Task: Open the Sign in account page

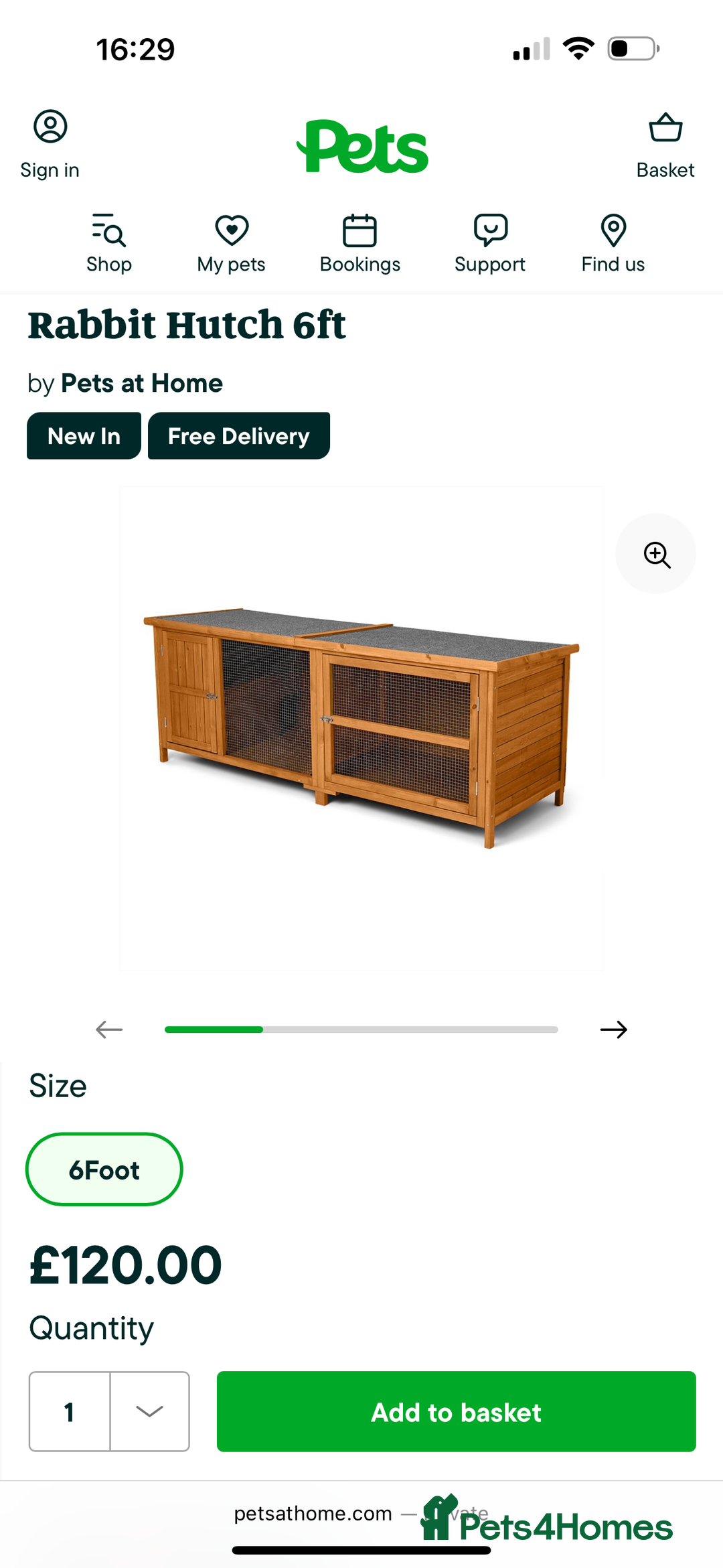Action: click(50, 144)
